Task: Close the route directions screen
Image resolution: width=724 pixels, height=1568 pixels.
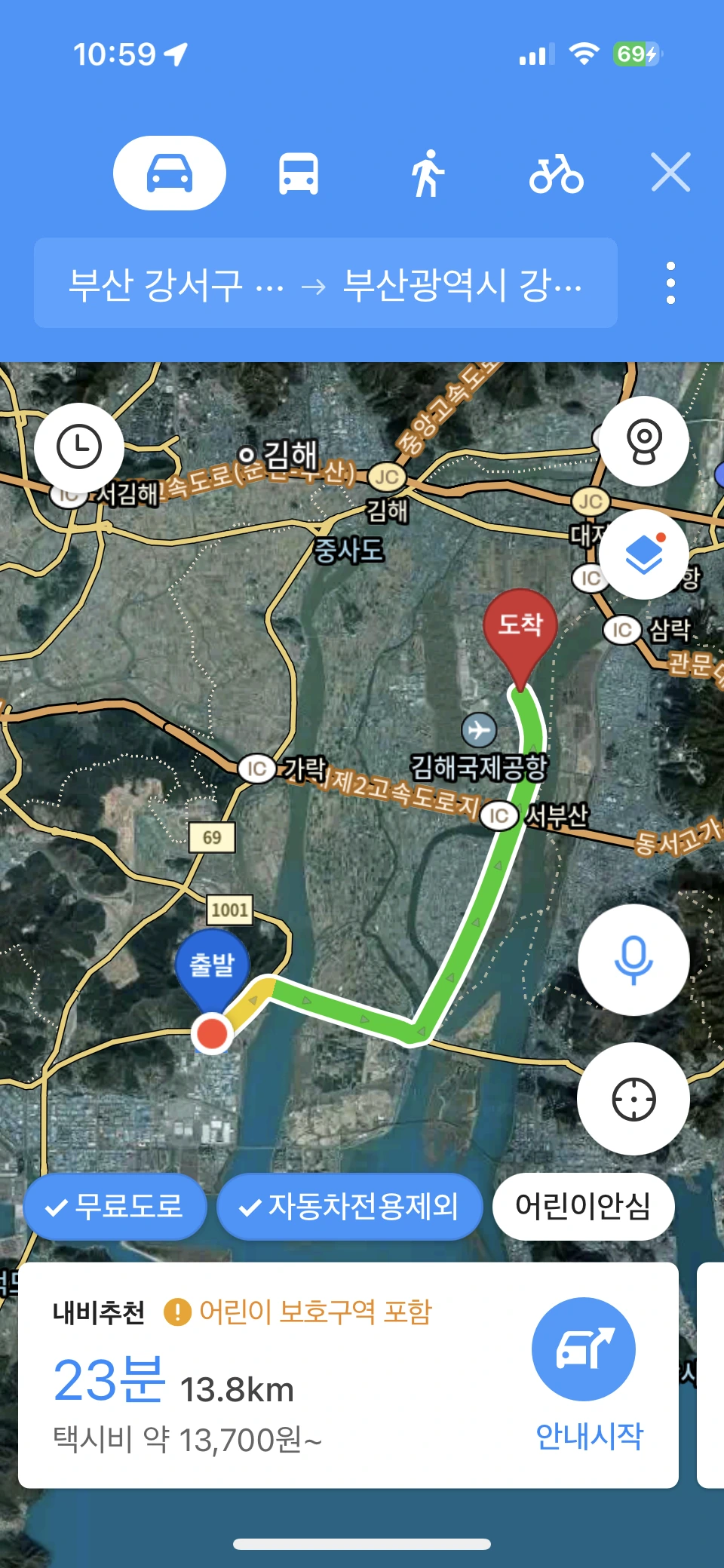Action: pyautogui.click(x=670, y=173)
